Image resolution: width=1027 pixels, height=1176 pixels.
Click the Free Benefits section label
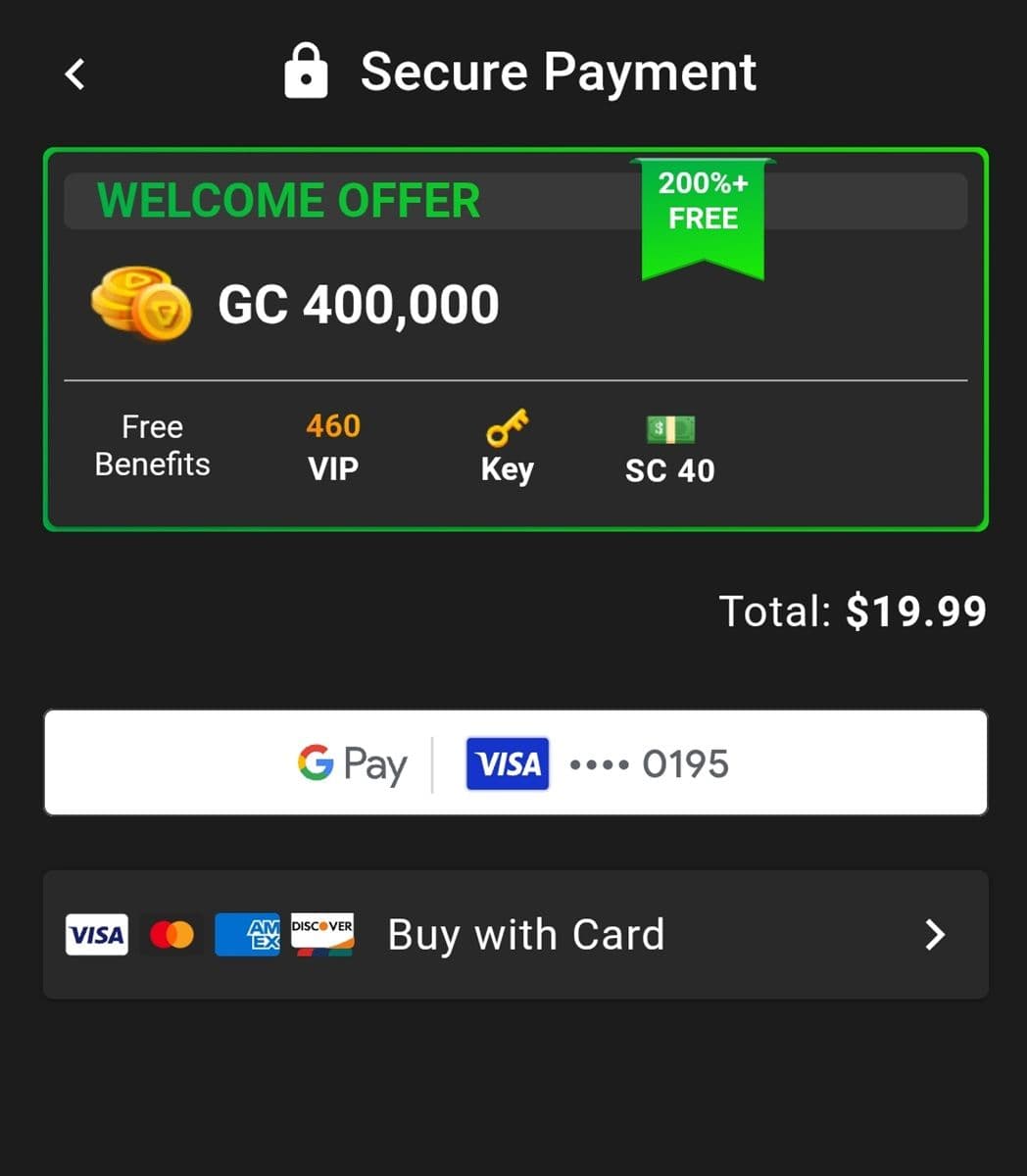point(152,444)
